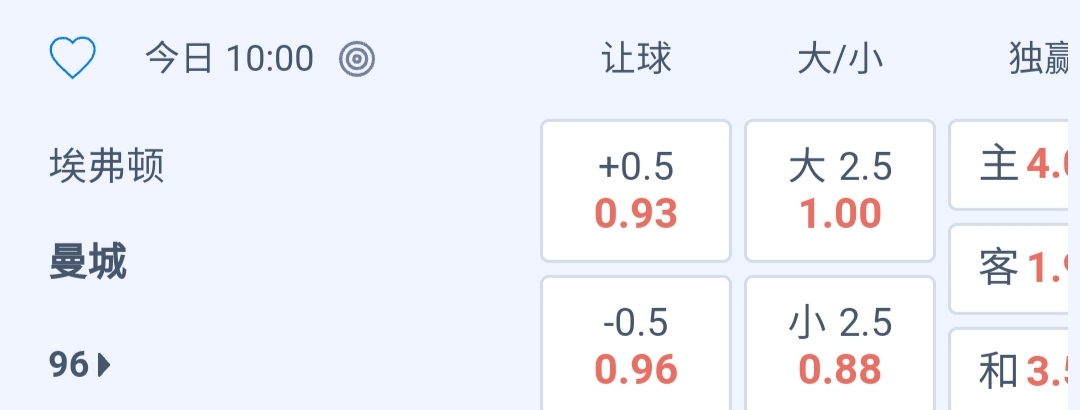Favorite the Everton vs Man City match
Viewport: 1080px width, 410px height.
coord(72,58)
